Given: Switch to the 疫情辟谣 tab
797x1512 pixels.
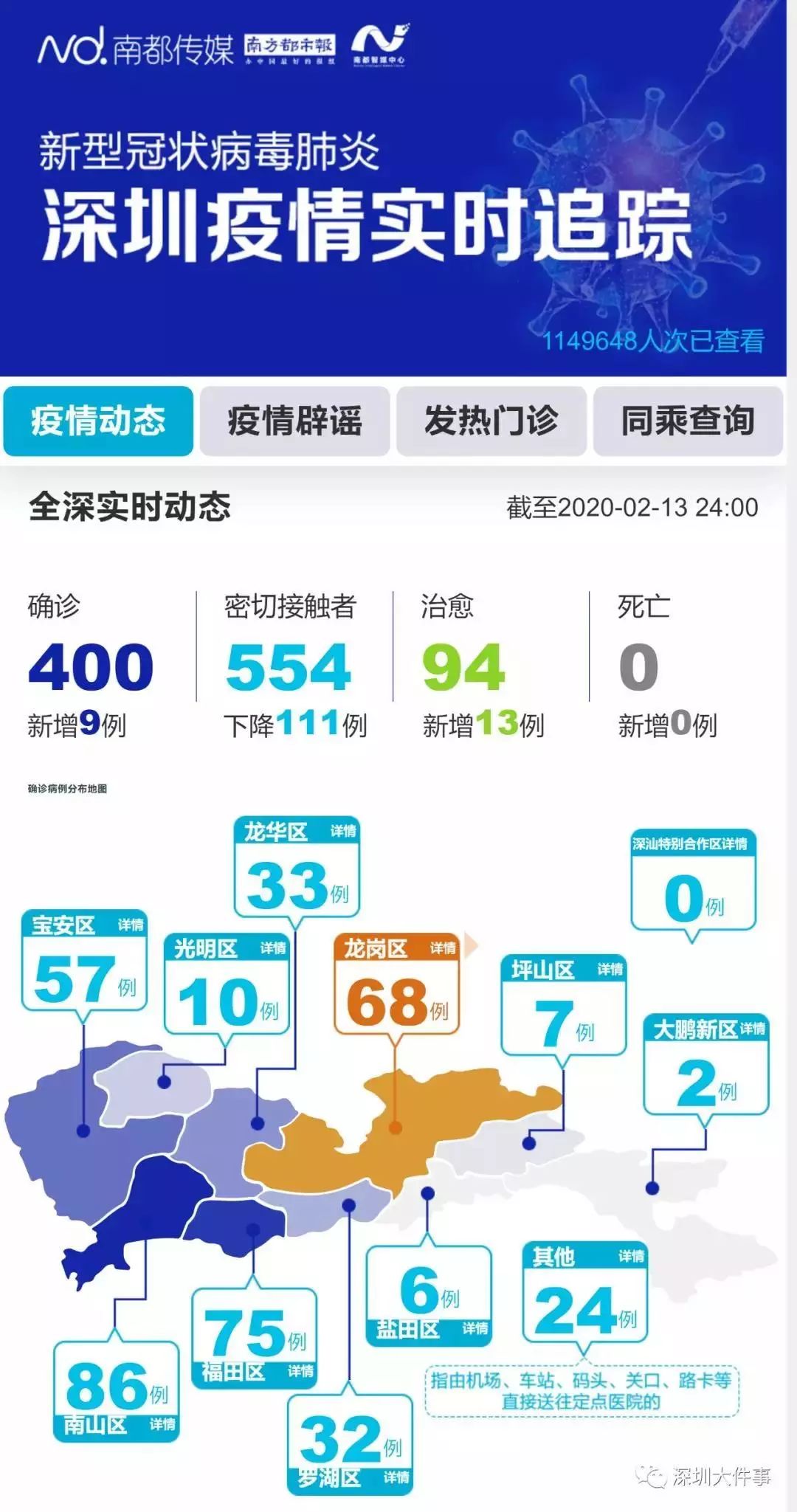Looking at the screenshot, I should tap(294, 421).
